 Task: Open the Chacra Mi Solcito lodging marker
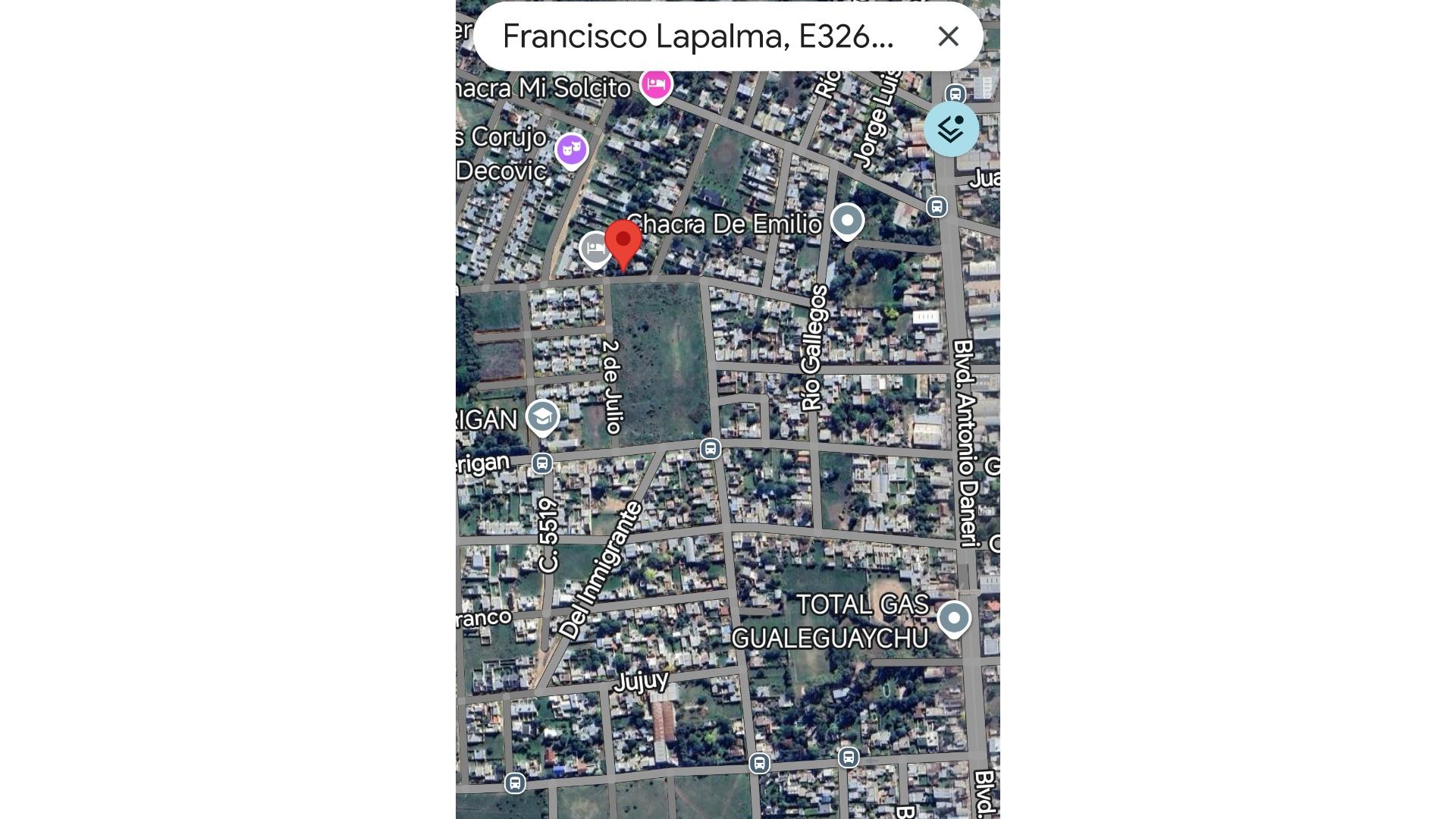coord(656,83)
